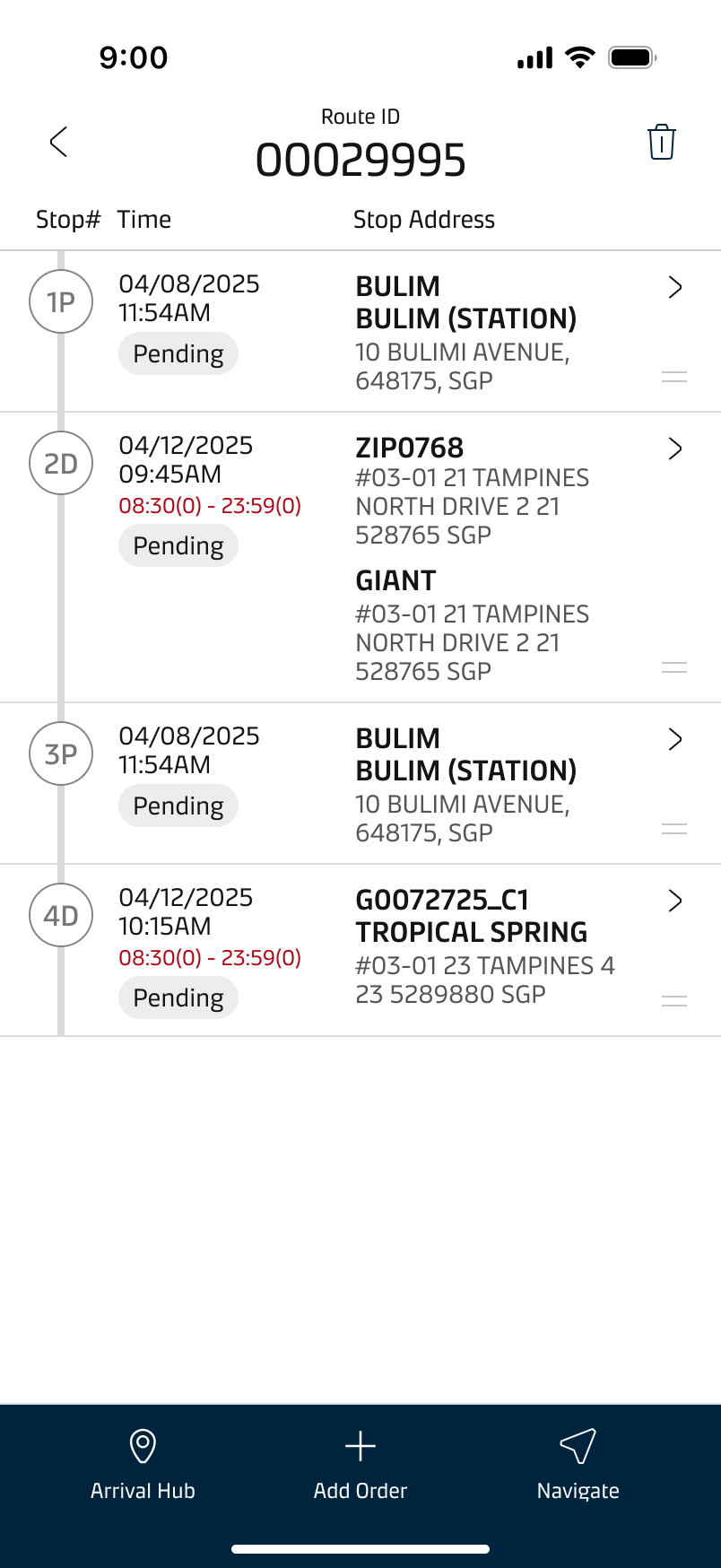This screenshot has height=1568, width=721.
Task: Tap reorder handle on stop 3P
Action: coord(674,829)
